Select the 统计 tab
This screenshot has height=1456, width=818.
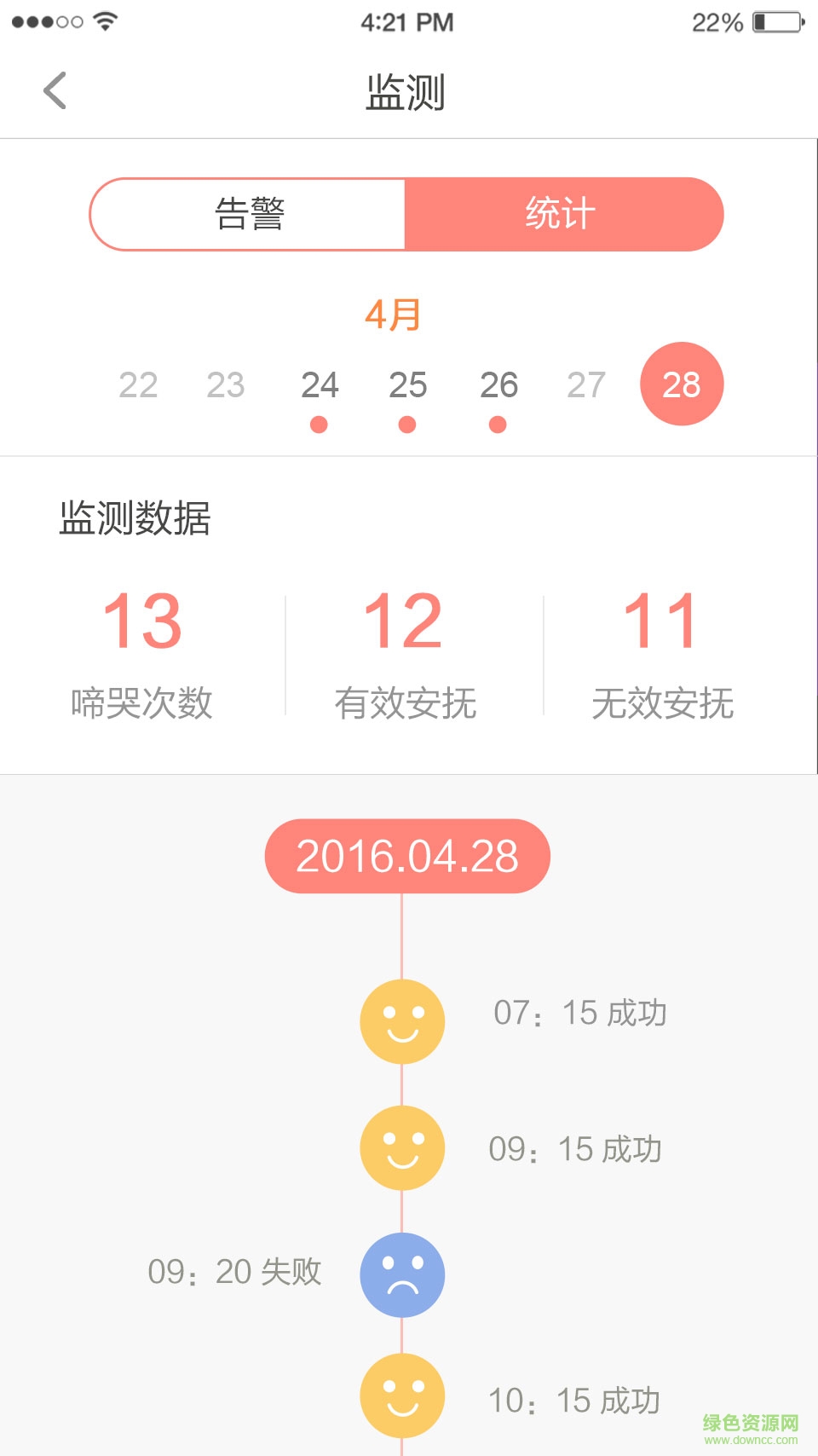562,214
